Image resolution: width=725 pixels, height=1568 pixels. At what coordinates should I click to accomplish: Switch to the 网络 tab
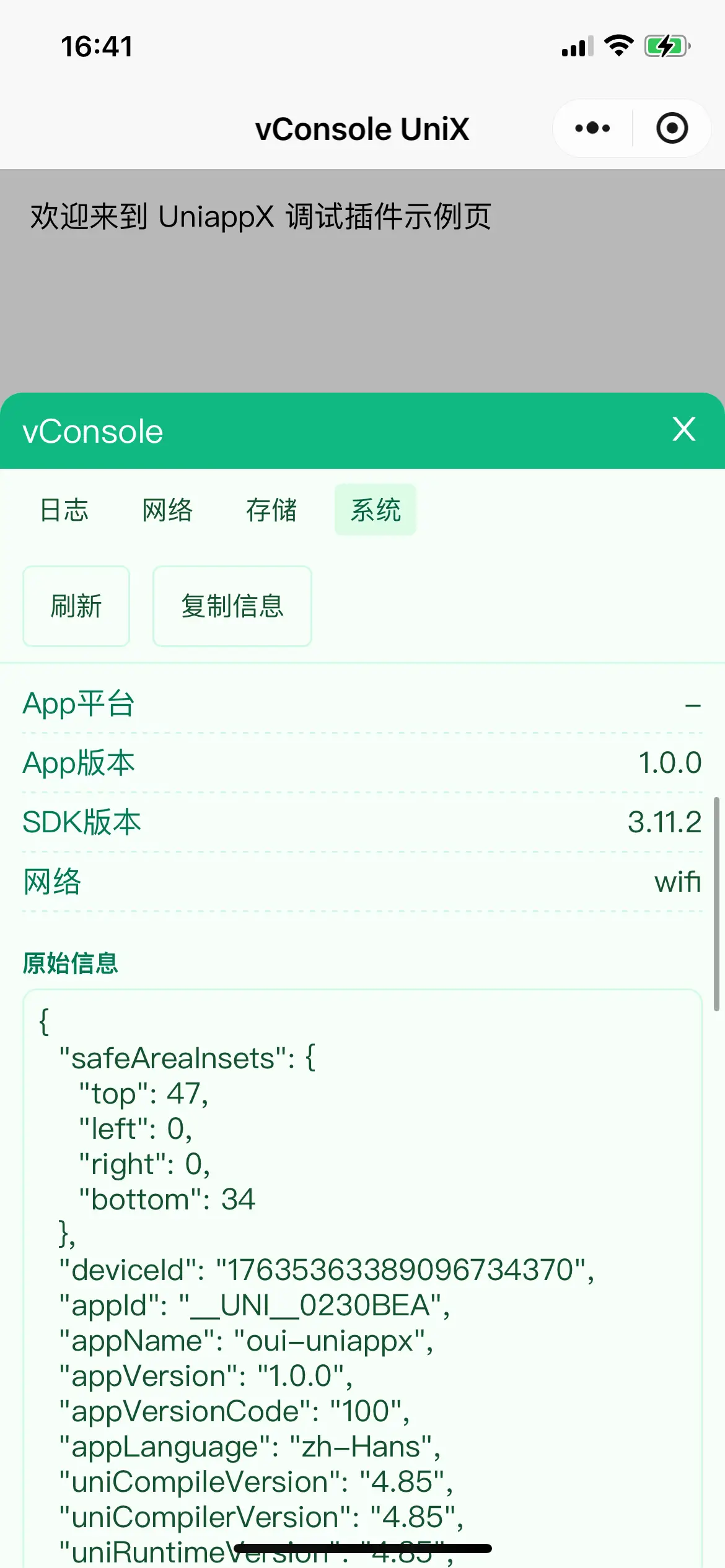[x=167, y=510]
